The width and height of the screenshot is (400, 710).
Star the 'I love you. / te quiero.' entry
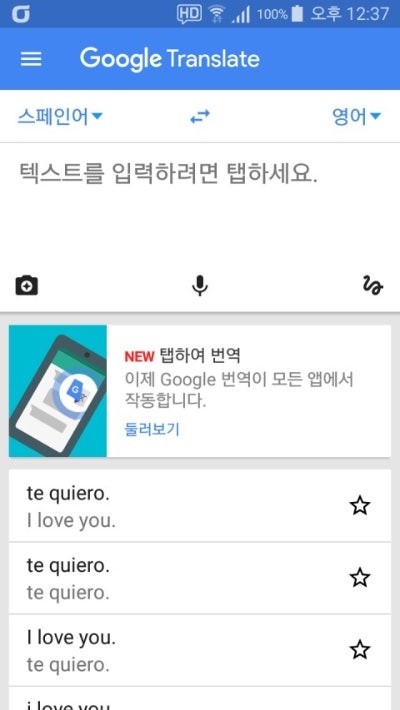tap(360, 650)
